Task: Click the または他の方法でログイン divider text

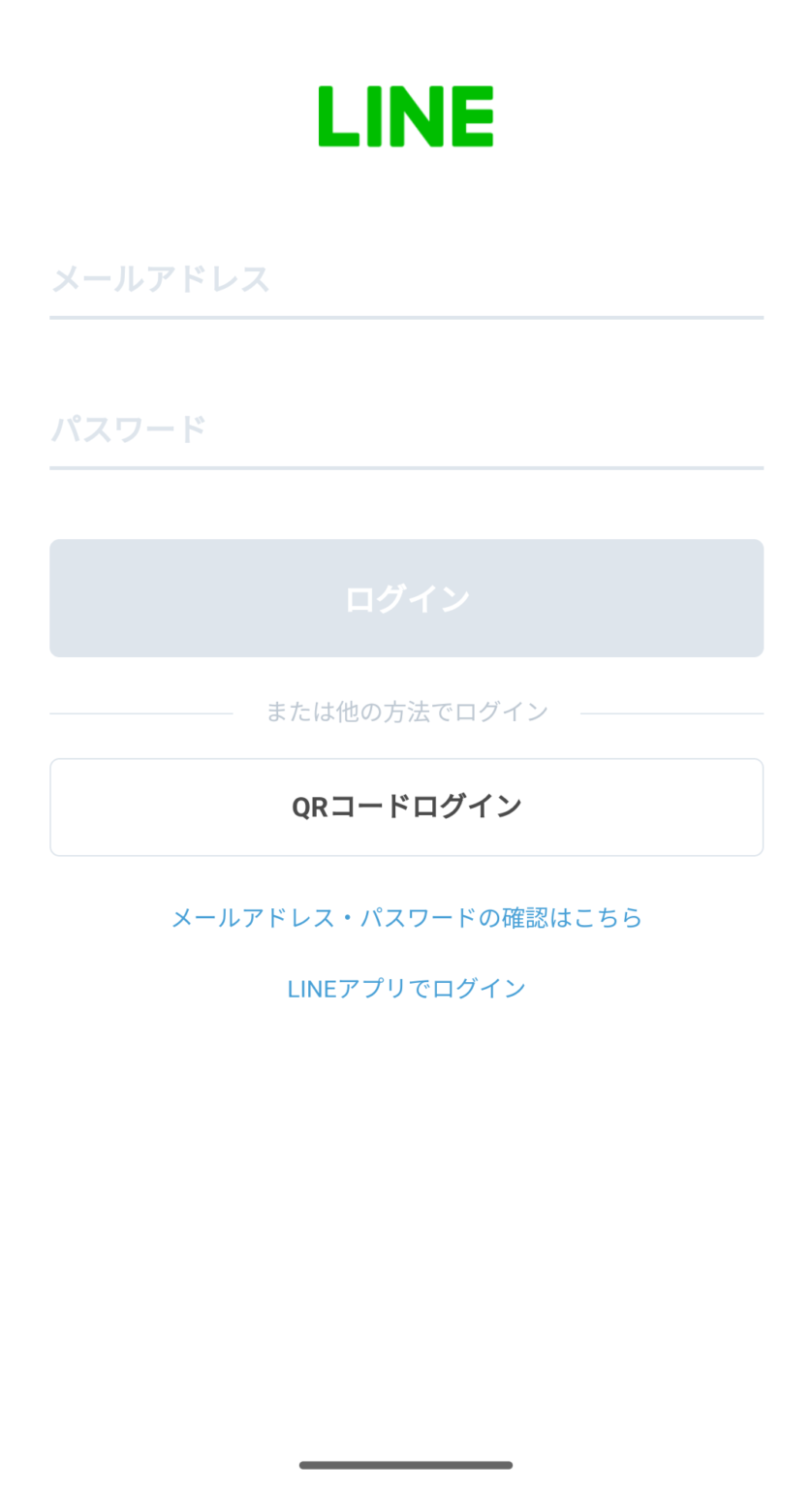Action: [406, 712]
